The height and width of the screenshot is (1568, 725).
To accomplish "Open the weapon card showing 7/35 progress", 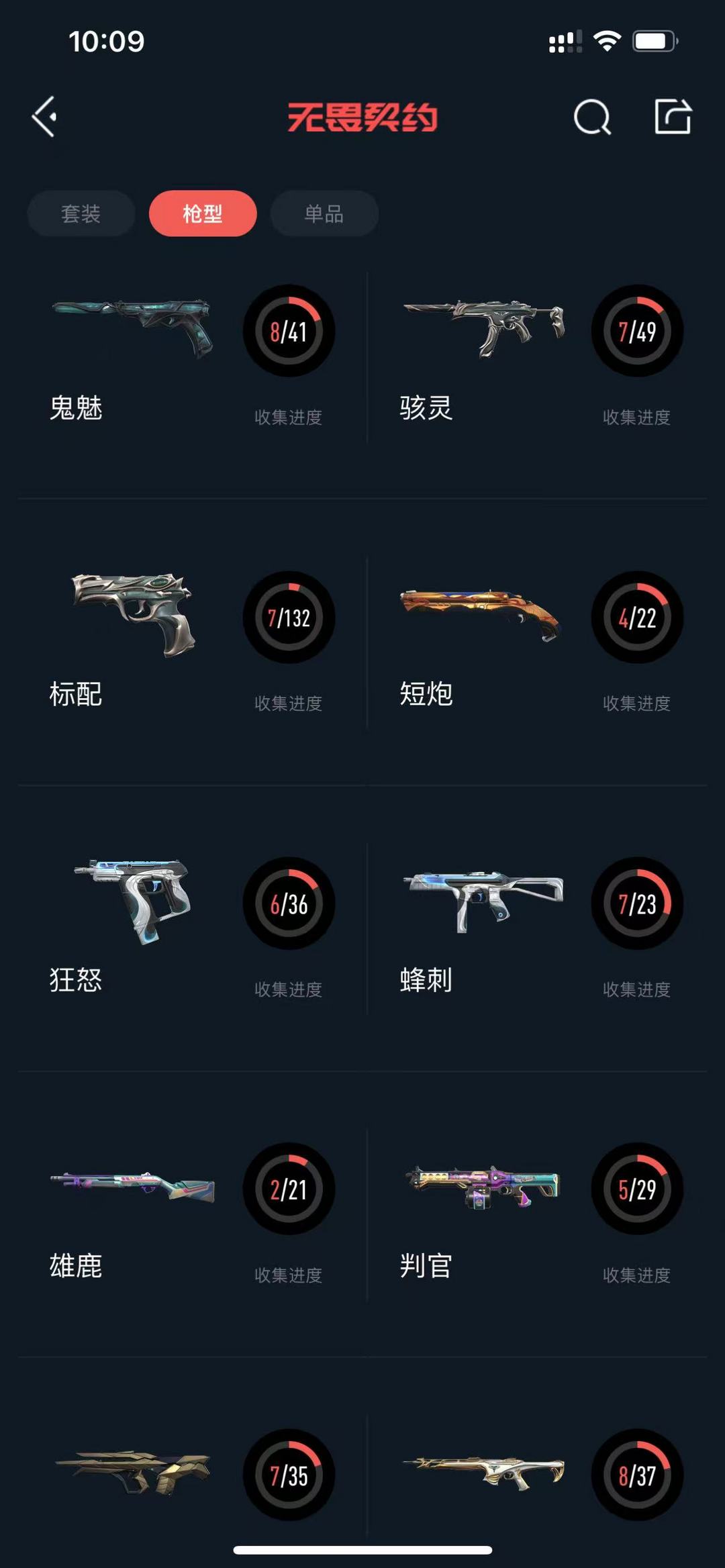I will tap(193, 1477).
